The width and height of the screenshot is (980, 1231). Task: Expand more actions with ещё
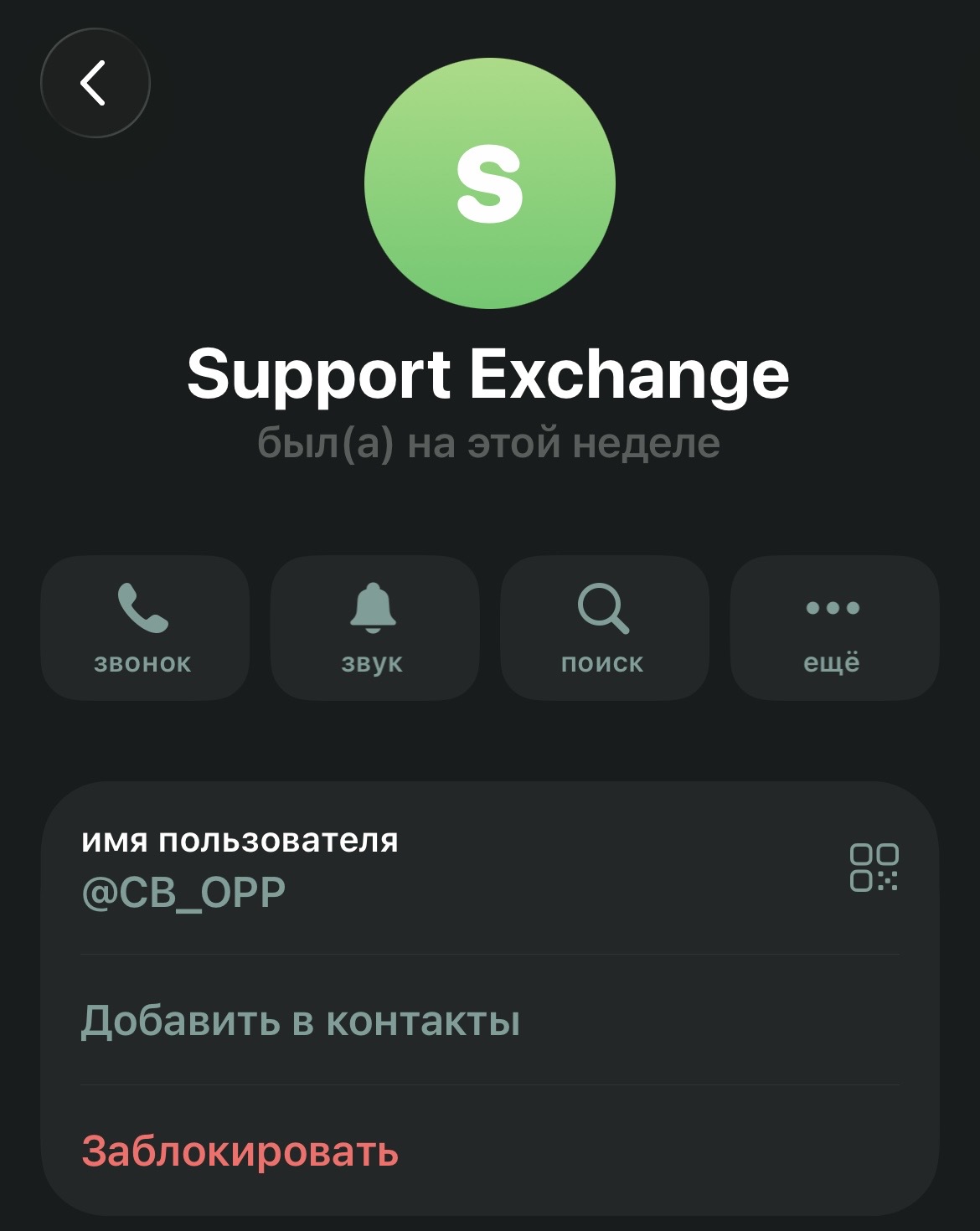click(833, 628)
